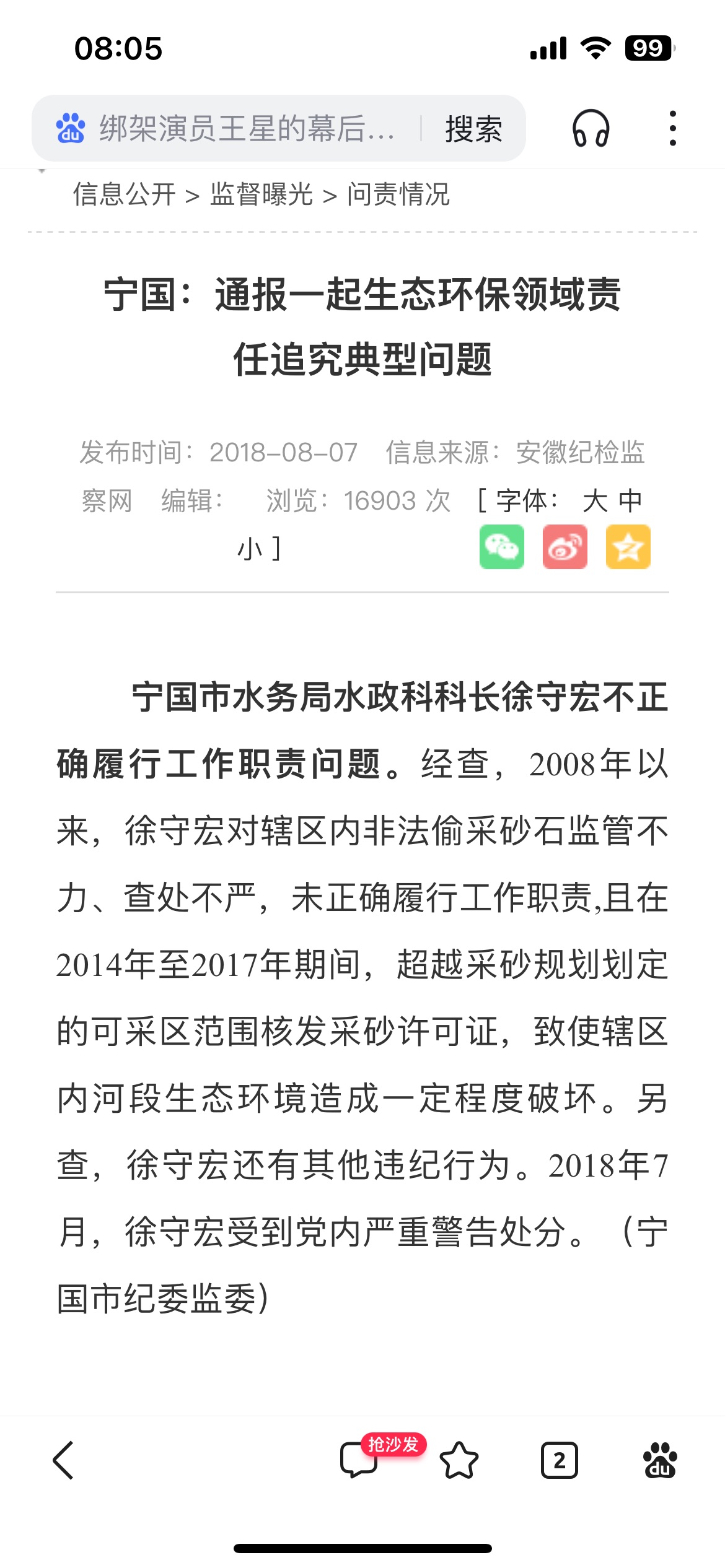Go to 信息公开 breadcrumb link
This screenshot has width=725, height=1568.
[x=125, y=194]
